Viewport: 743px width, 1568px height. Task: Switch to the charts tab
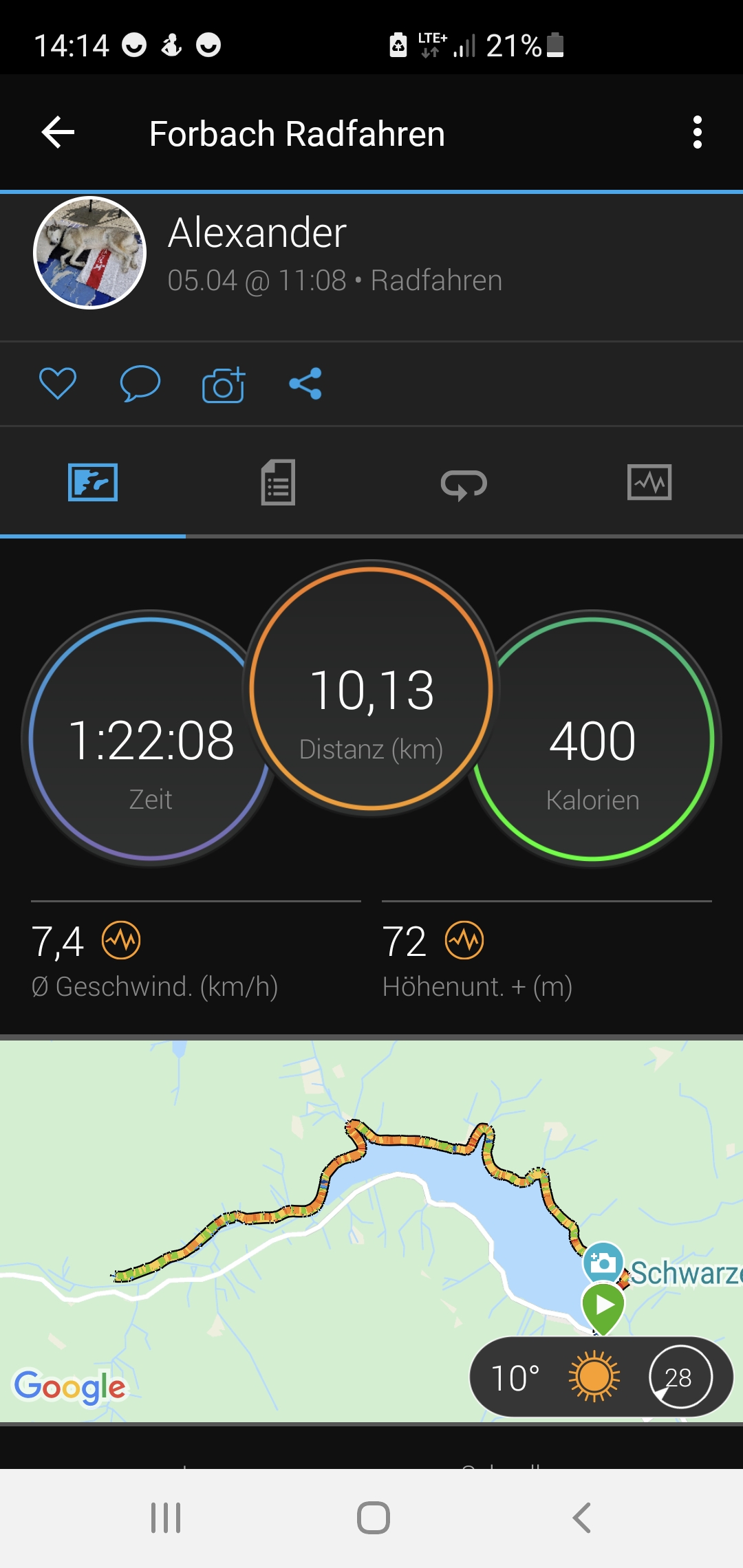pyautogui.click(x=649, y=483)
